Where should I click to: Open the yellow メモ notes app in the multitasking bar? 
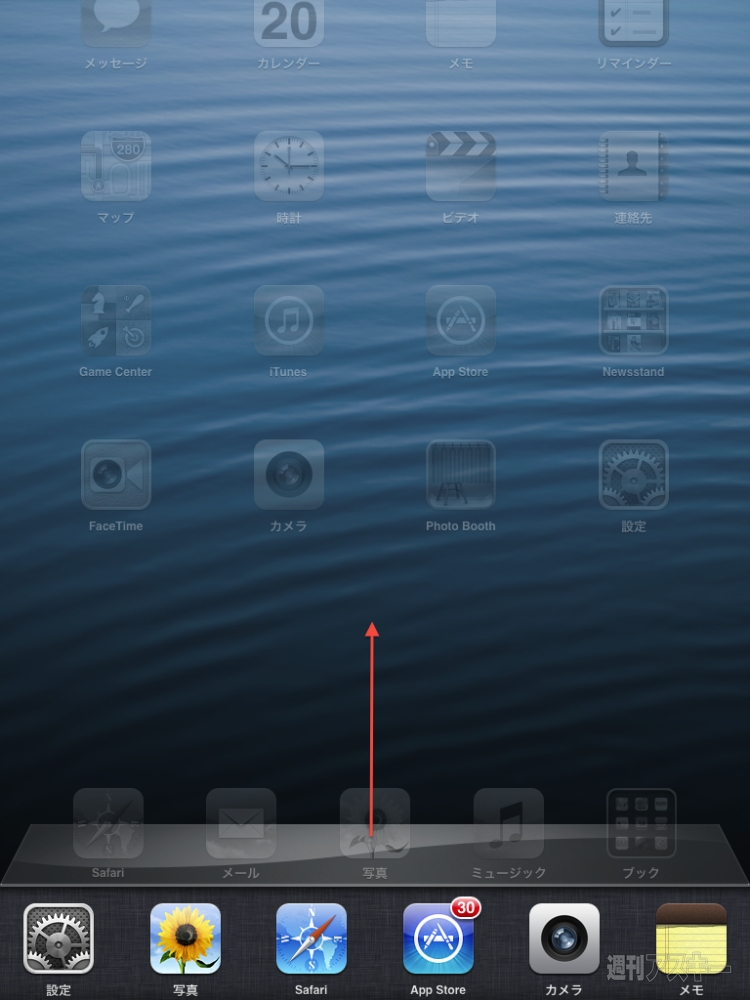(x=691, y=939)
